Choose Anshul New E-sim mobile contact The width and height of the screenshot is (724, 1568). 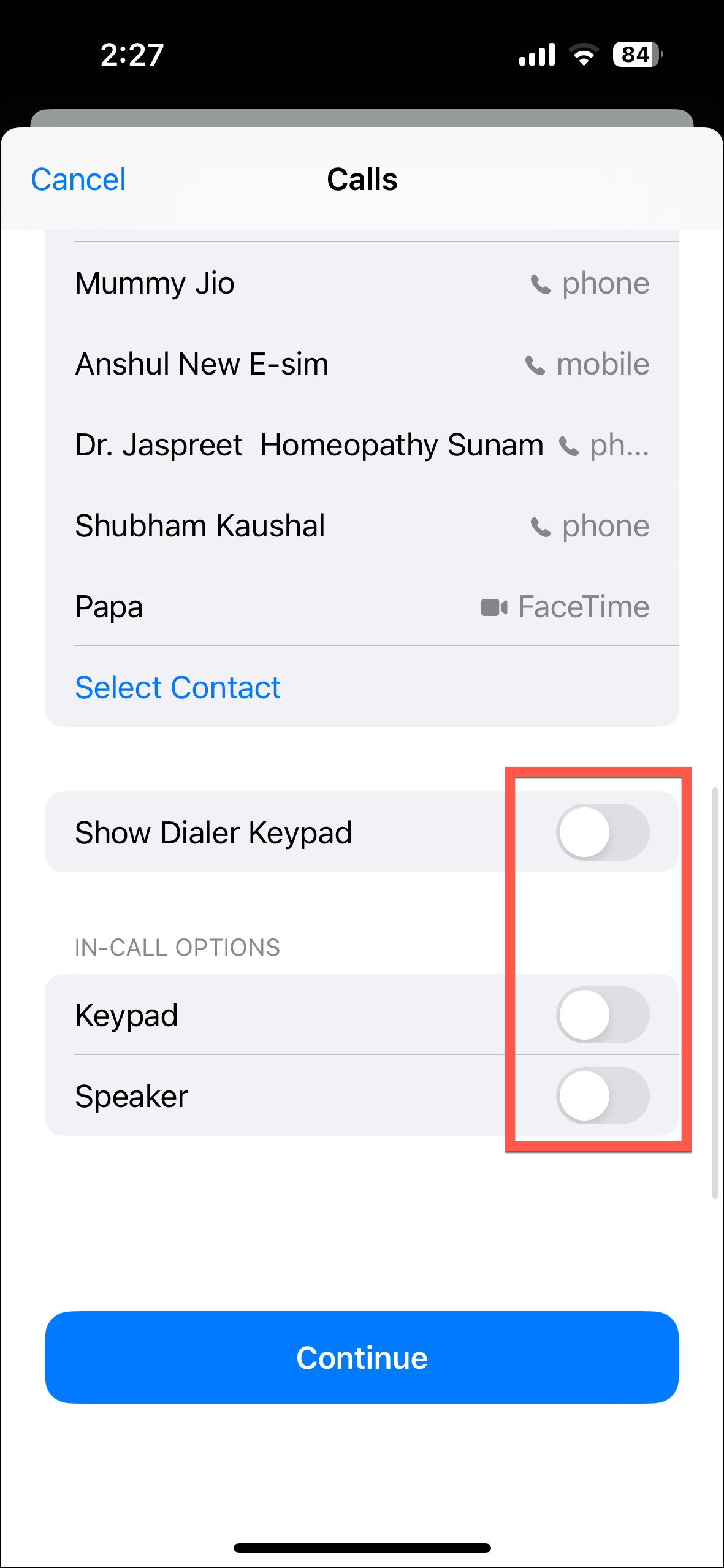(x=362, y=364)
